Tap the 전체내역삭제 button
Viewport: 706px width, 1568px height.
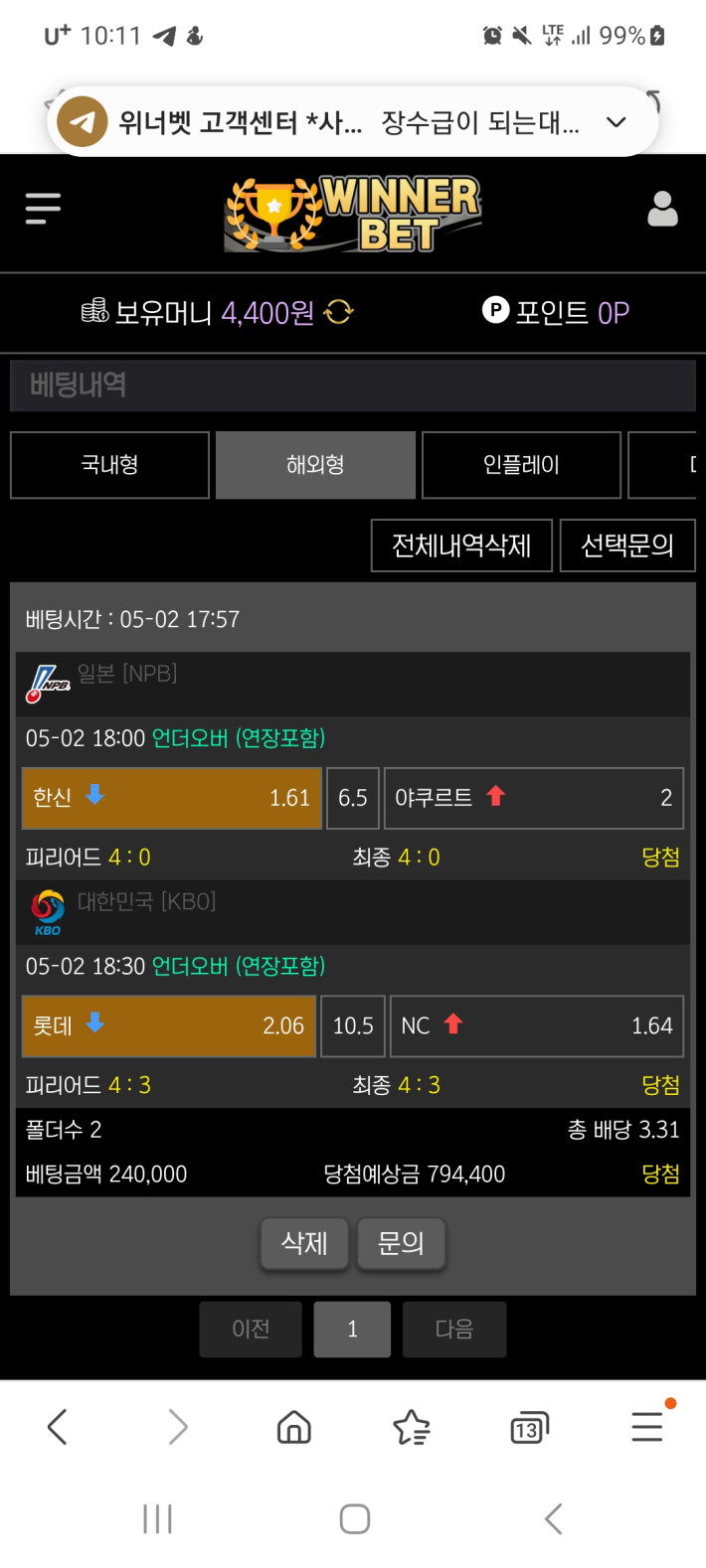click(x=461, y=546)
